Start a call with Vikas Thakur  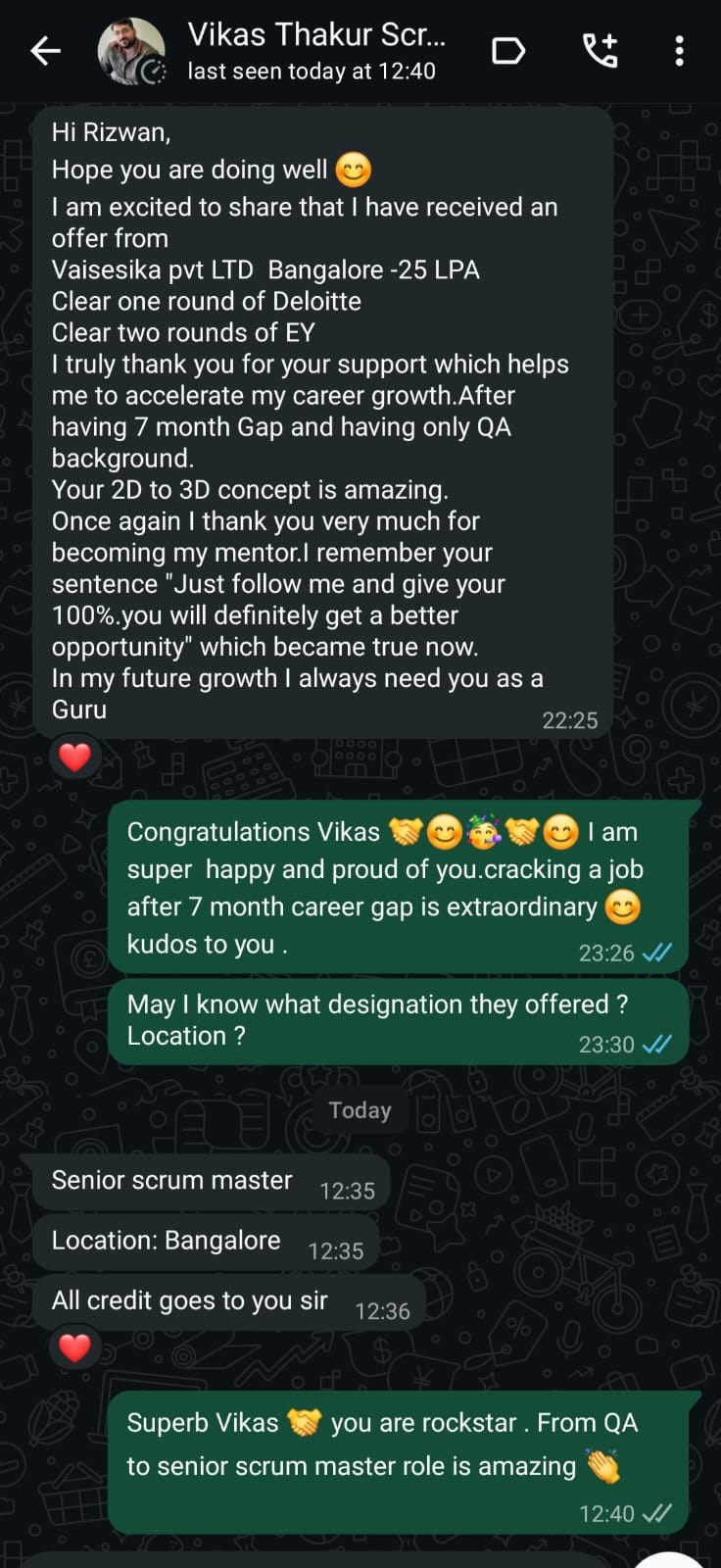[x=600, y=51]
